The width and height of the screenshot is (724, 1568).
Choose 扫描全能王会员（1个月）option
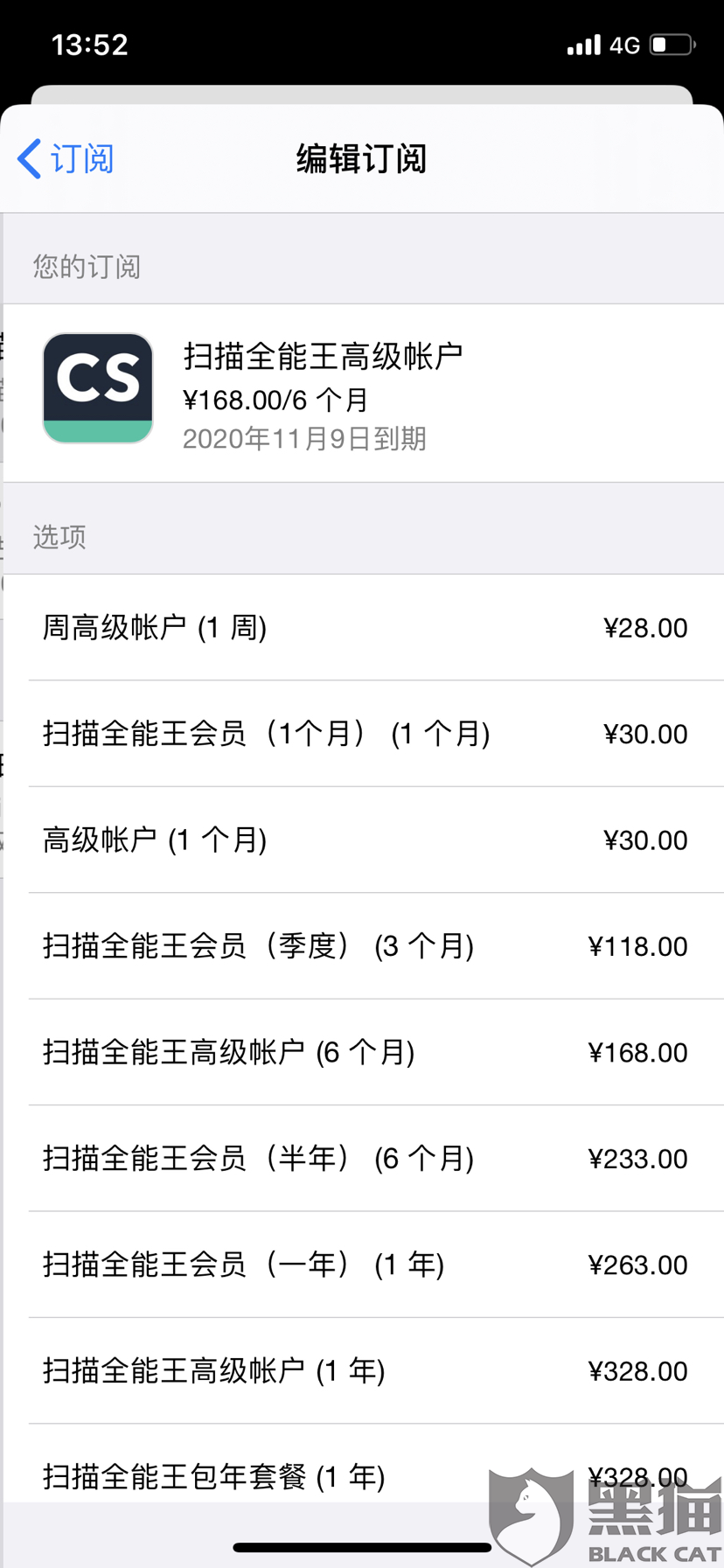(364, 733)
